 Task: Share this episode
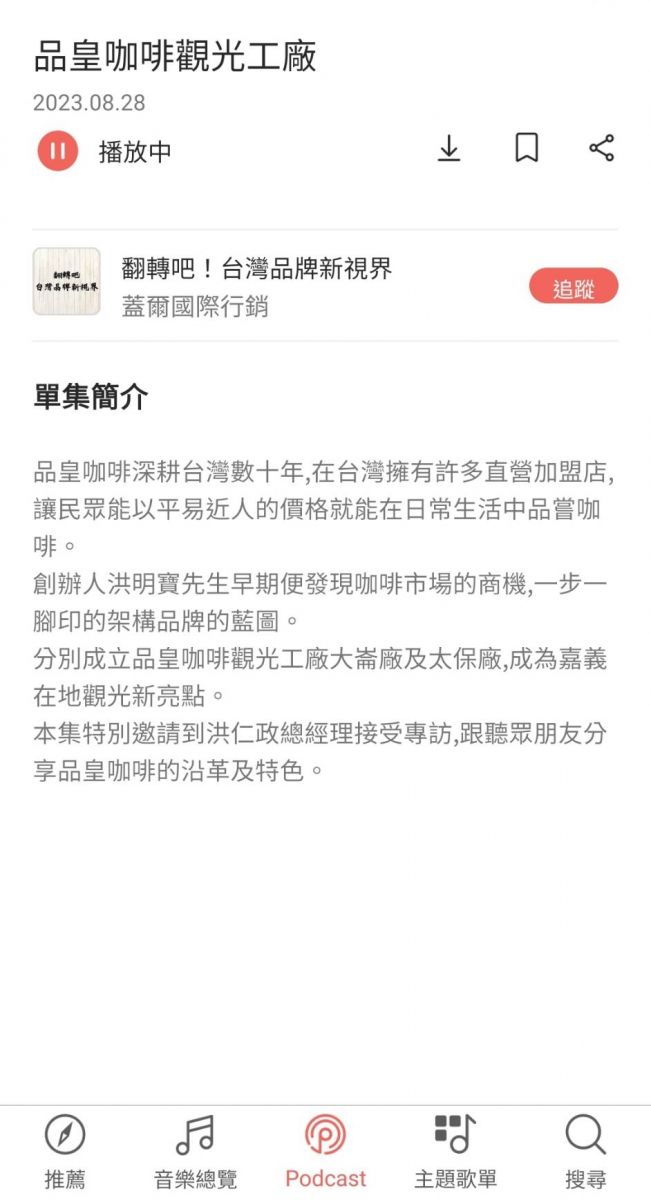tap(601, 149)
